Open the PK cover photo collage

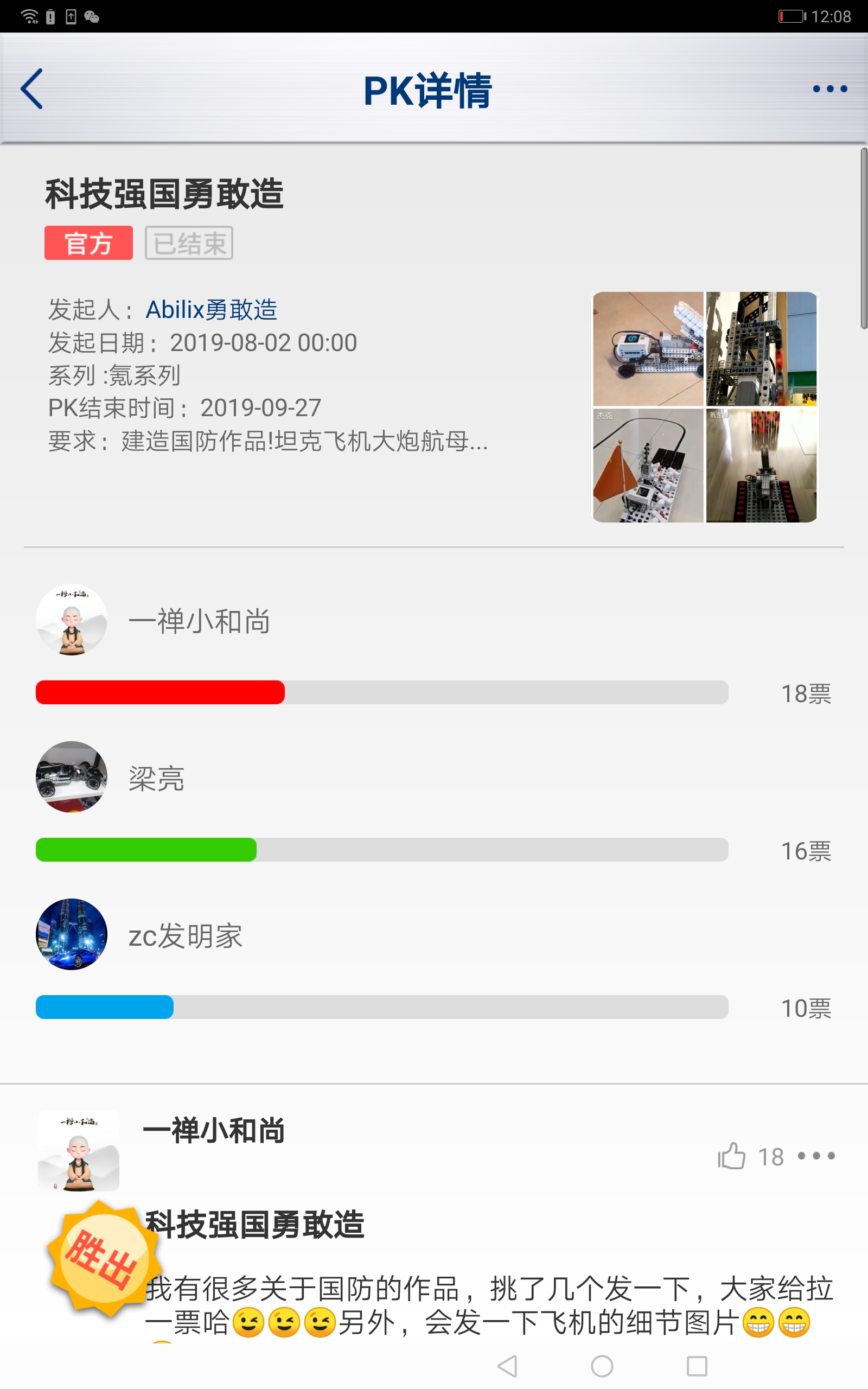point(705,407)
